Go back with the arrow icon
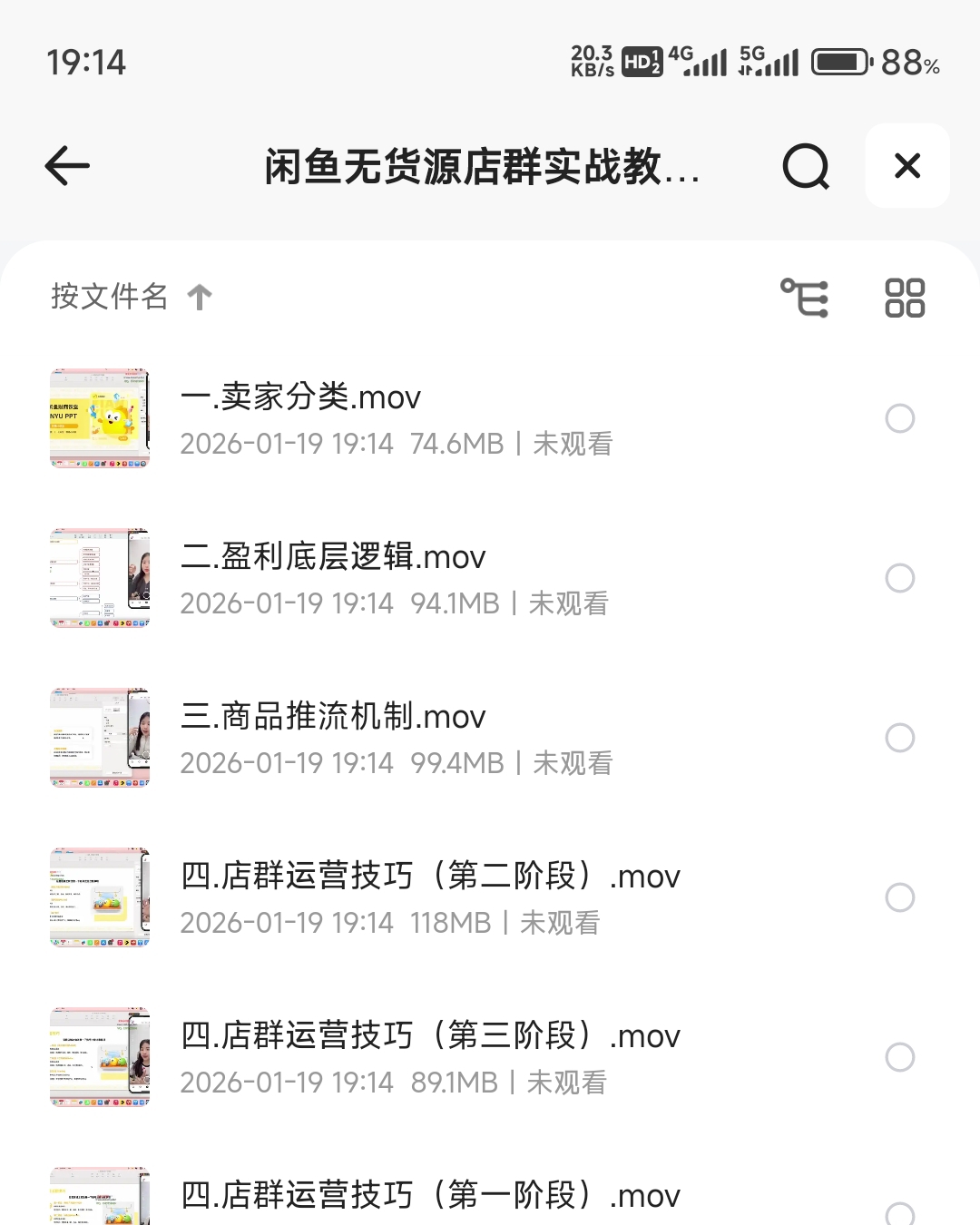Viewport: 980px width, 1225px height. pos(68,166)
